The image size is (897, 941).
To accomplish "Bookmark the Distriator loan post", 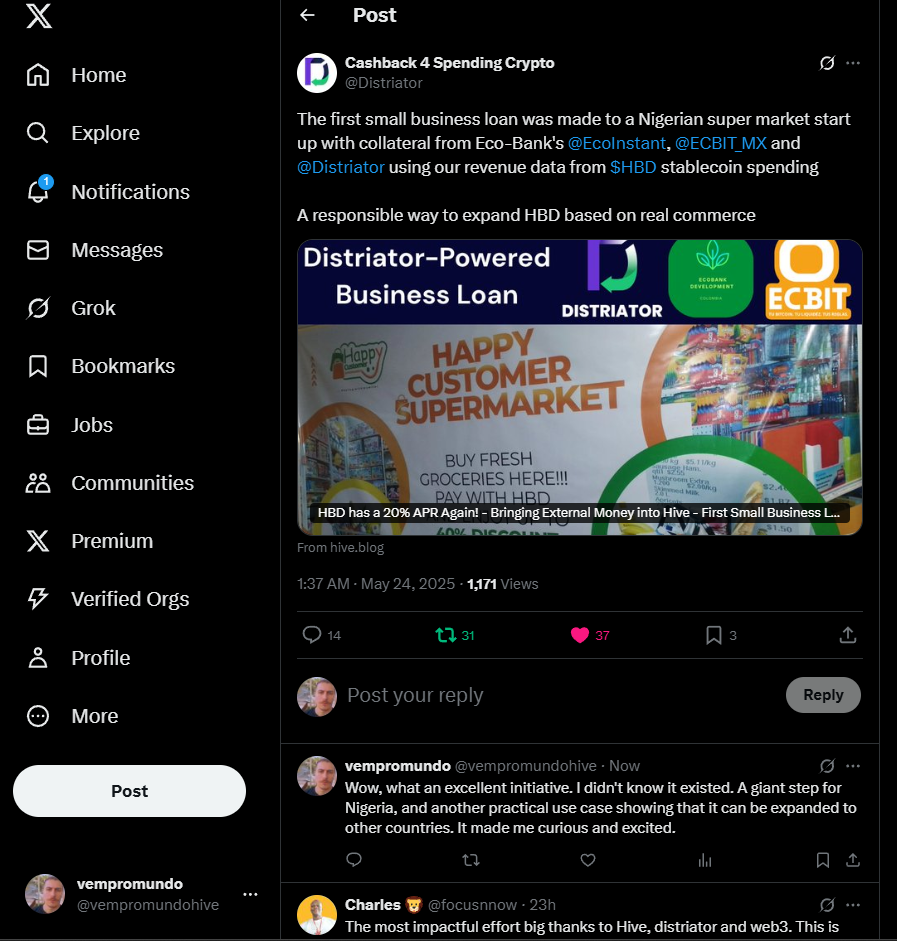I will click(714, 635).
